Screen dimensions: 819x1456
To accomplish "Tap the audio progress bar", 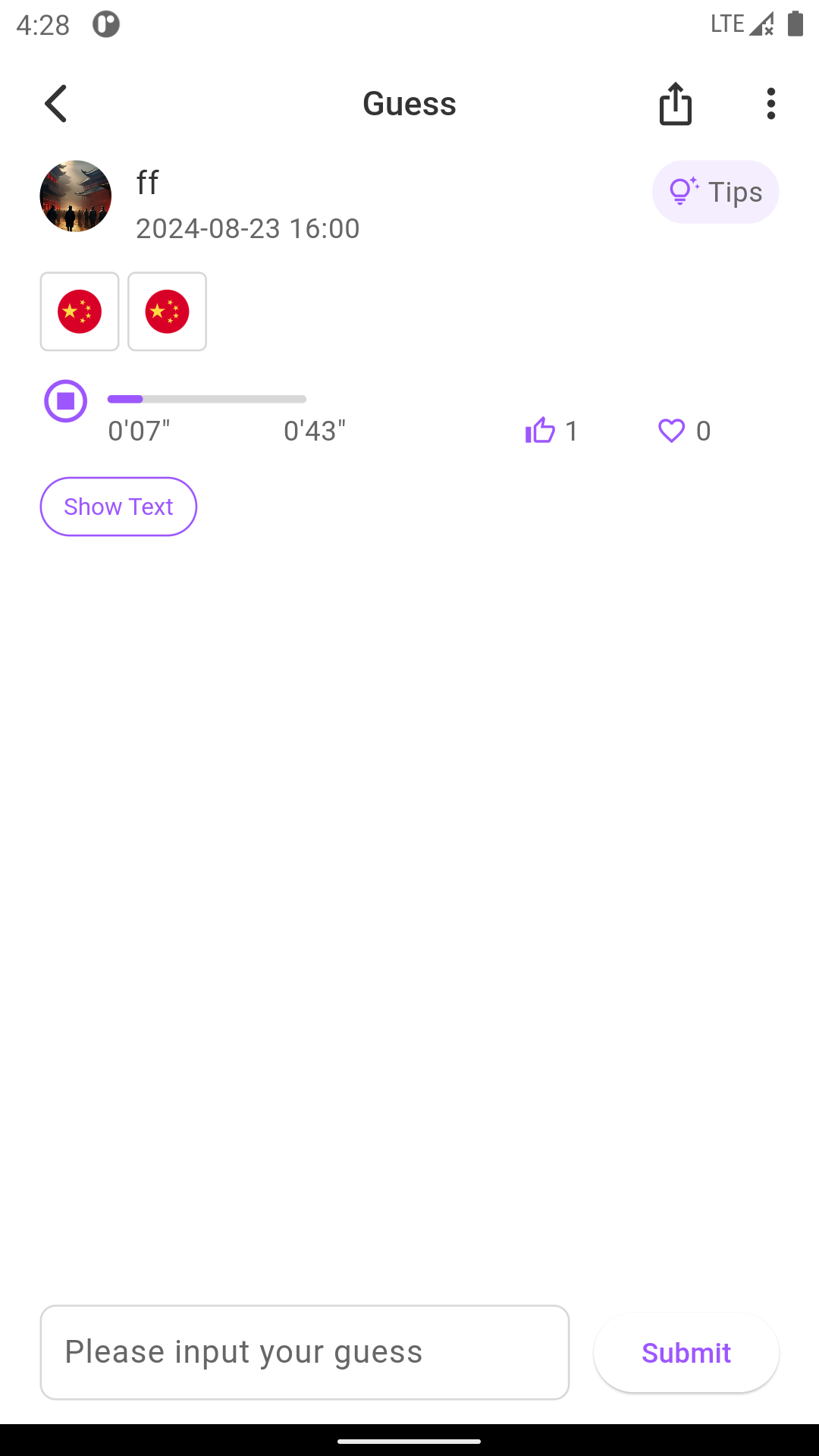I will click(x=206, y=399).
